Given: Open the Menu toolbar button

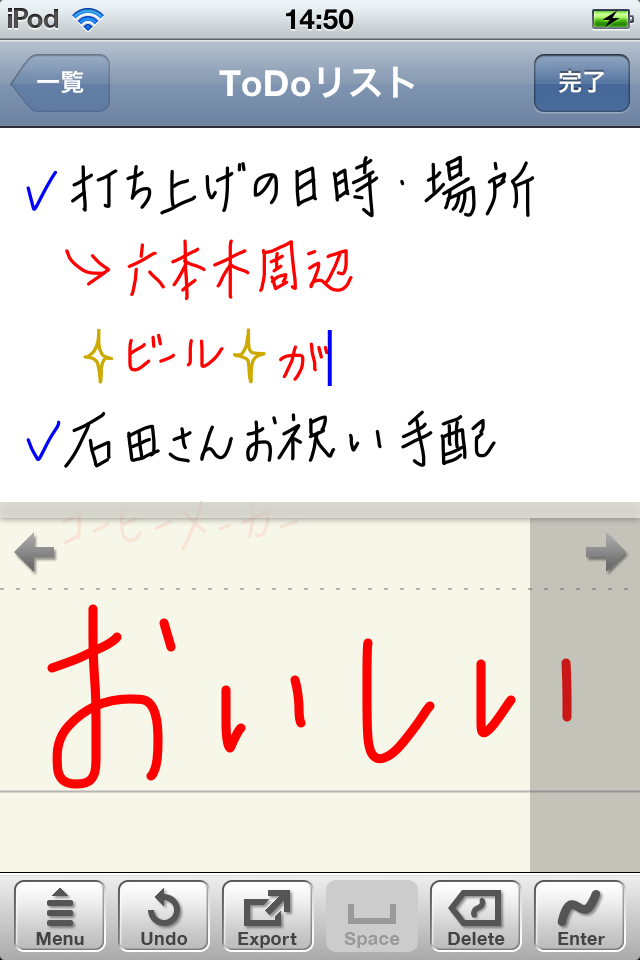Looking at the screenshot, I should pyautogui.click(x=60, y=915).
